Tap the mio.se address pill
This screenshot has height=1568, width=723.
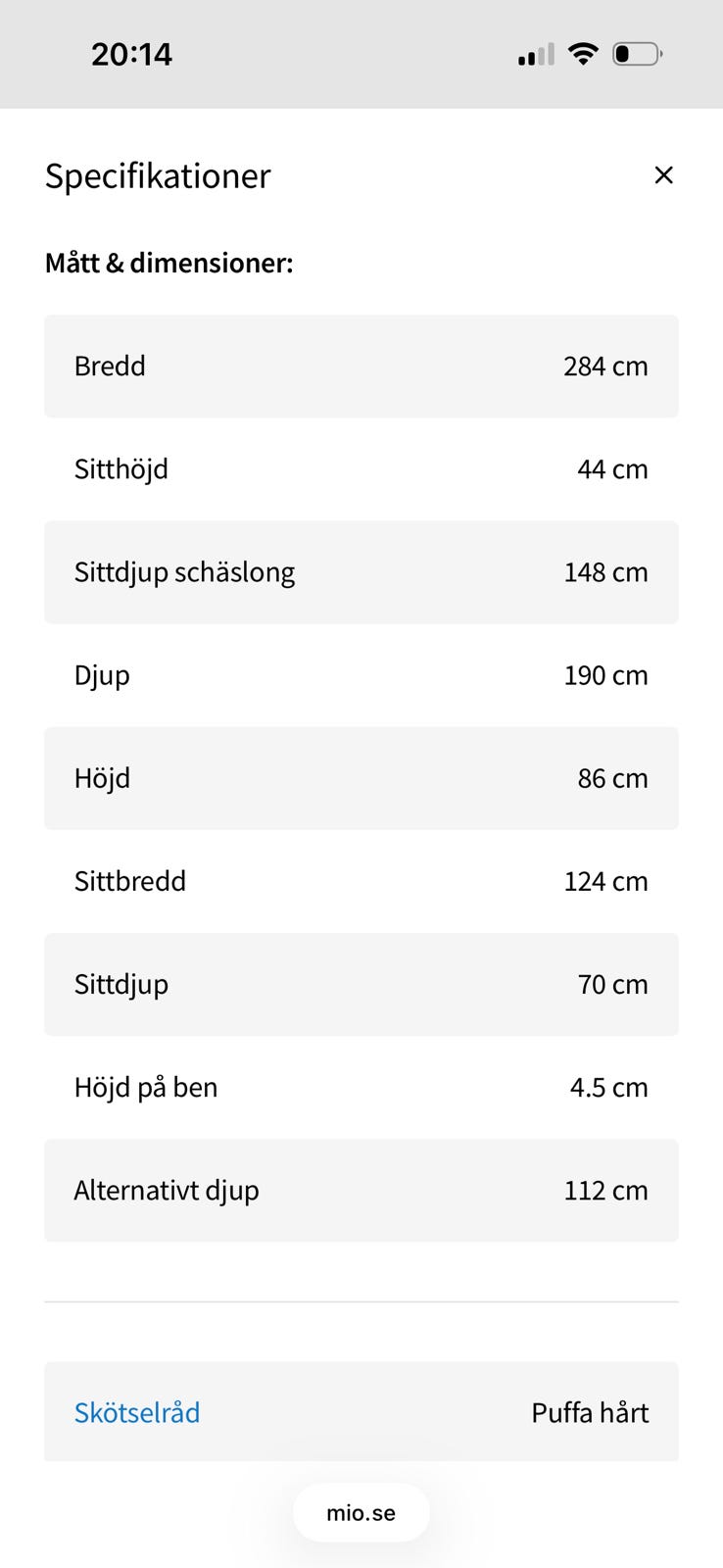coord(361,1512)
